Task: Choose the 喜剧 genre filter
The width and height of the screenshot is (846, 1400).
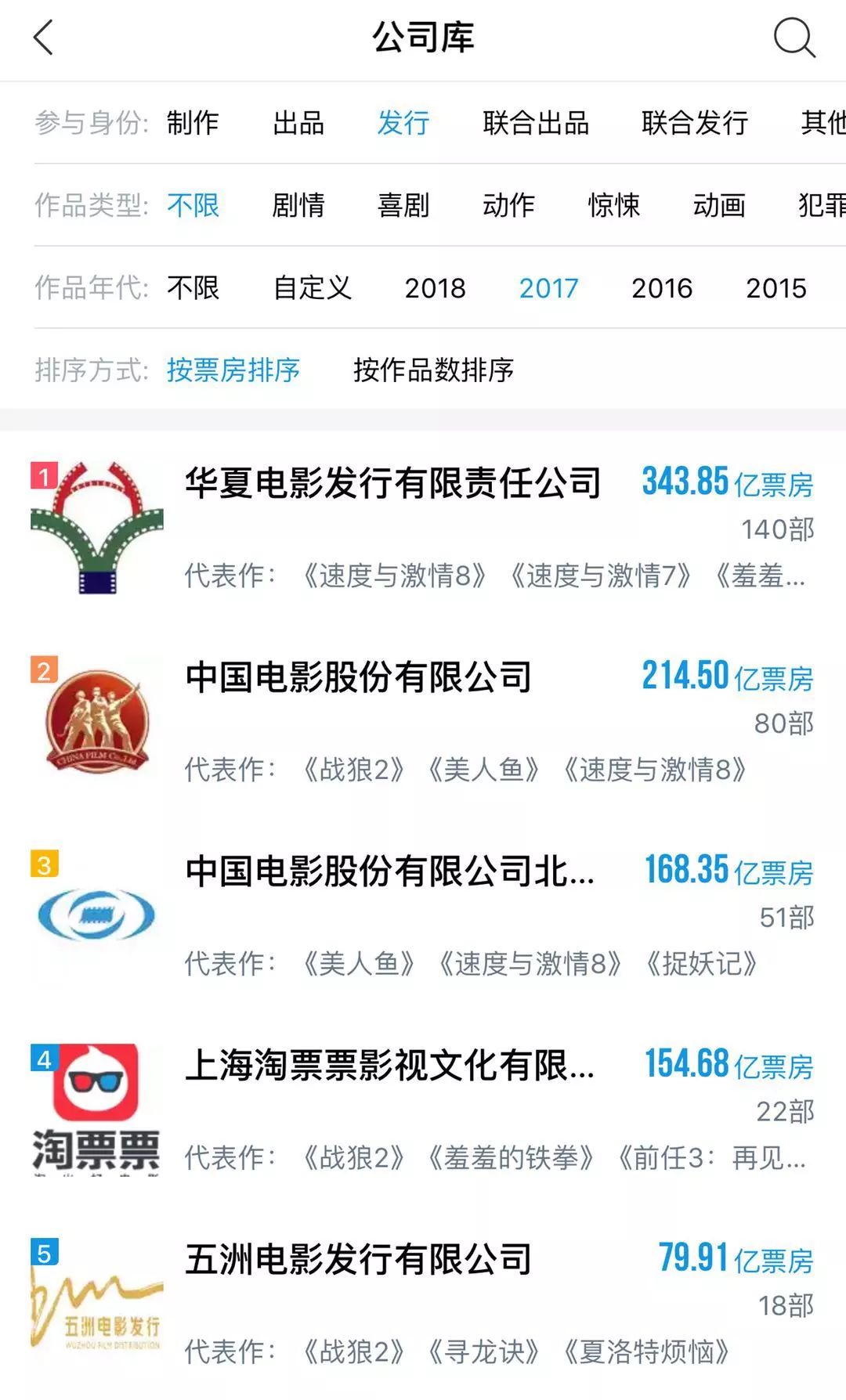Action: point(403,205)
